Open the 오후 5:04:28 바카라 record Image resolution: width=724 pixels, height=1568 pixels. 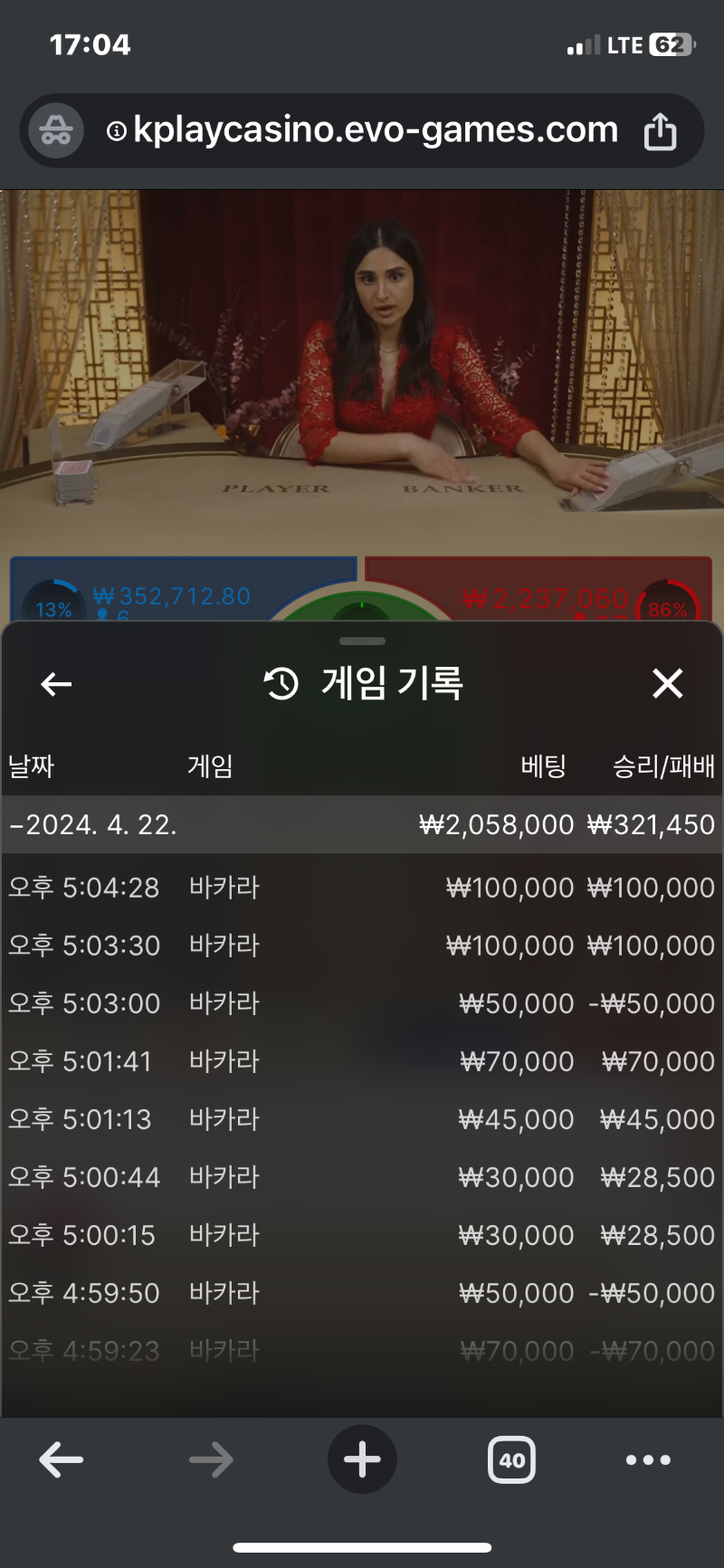pyautogui.click(x=362, y=888)
